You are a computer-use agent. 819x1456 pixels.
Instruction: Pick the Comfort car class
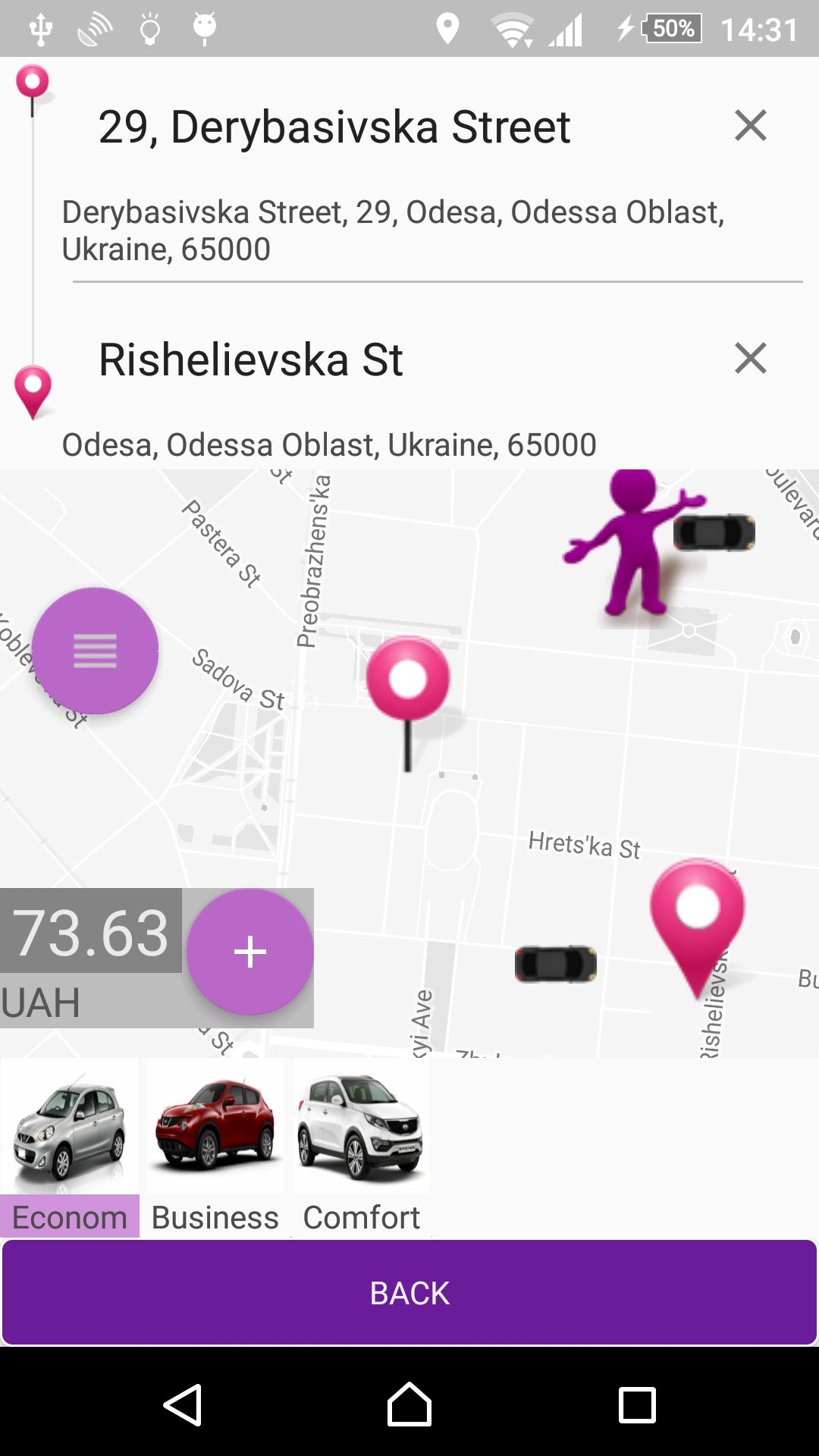(x=361, y=1147)
